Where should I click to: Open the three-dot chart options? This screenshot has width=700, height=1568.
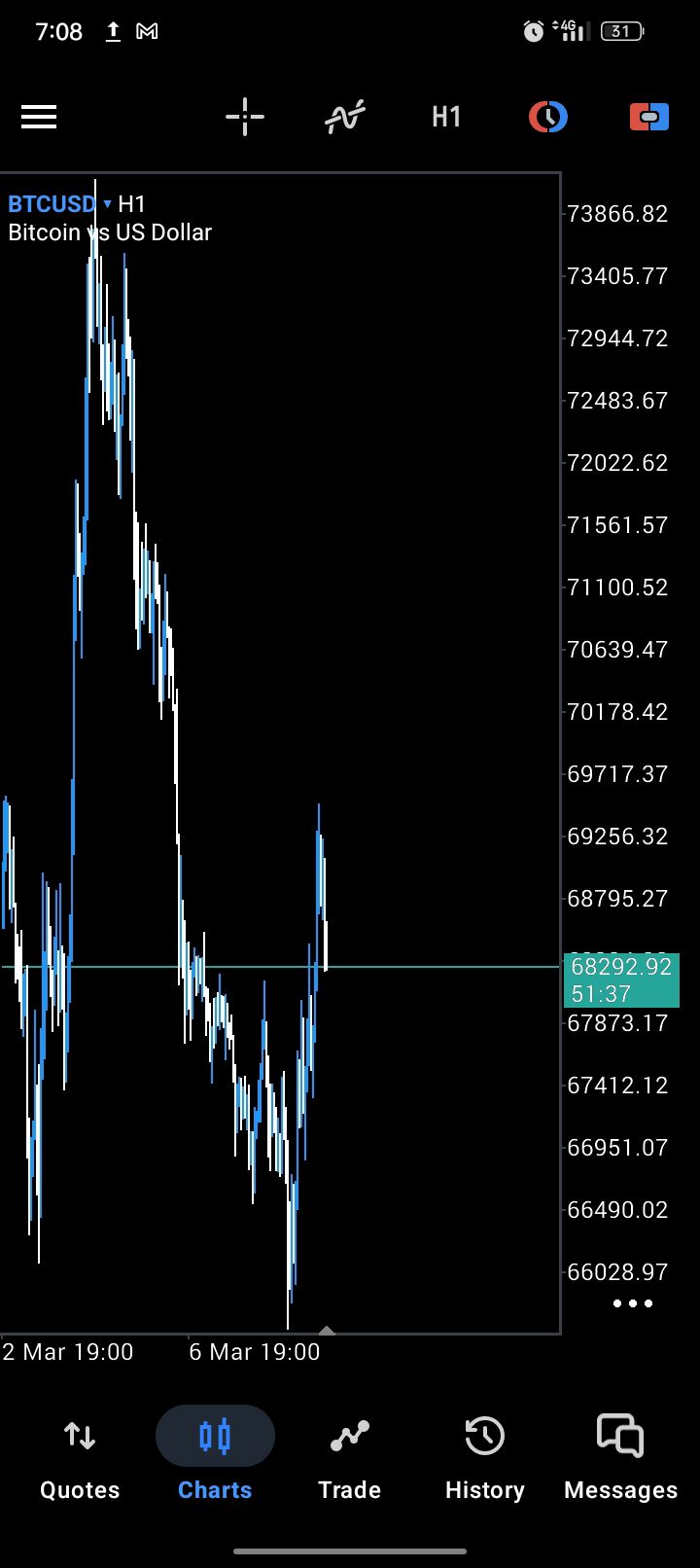633,1303
